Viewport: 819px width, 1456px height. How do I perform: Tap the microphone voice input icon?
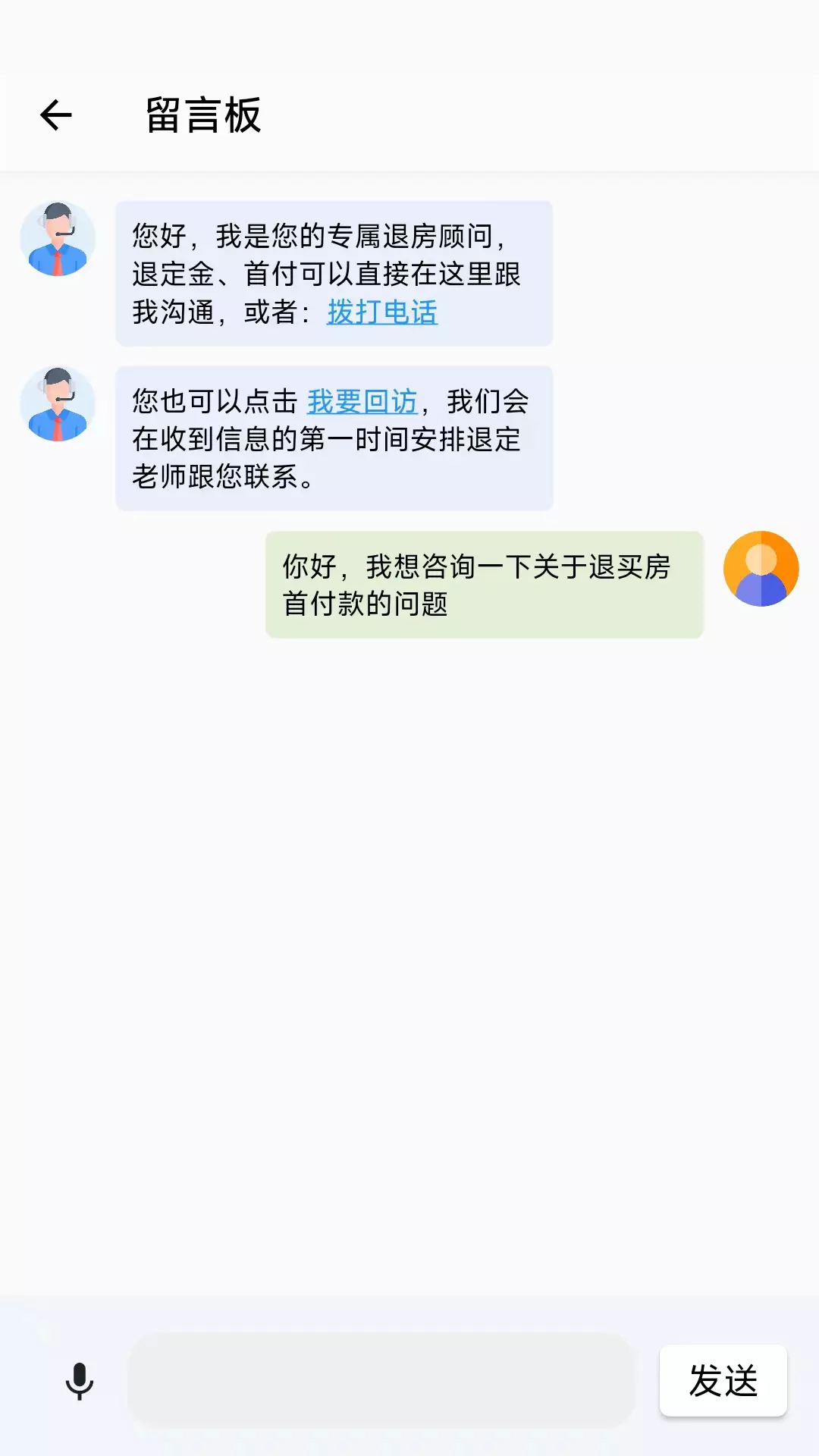(80, 1381)
